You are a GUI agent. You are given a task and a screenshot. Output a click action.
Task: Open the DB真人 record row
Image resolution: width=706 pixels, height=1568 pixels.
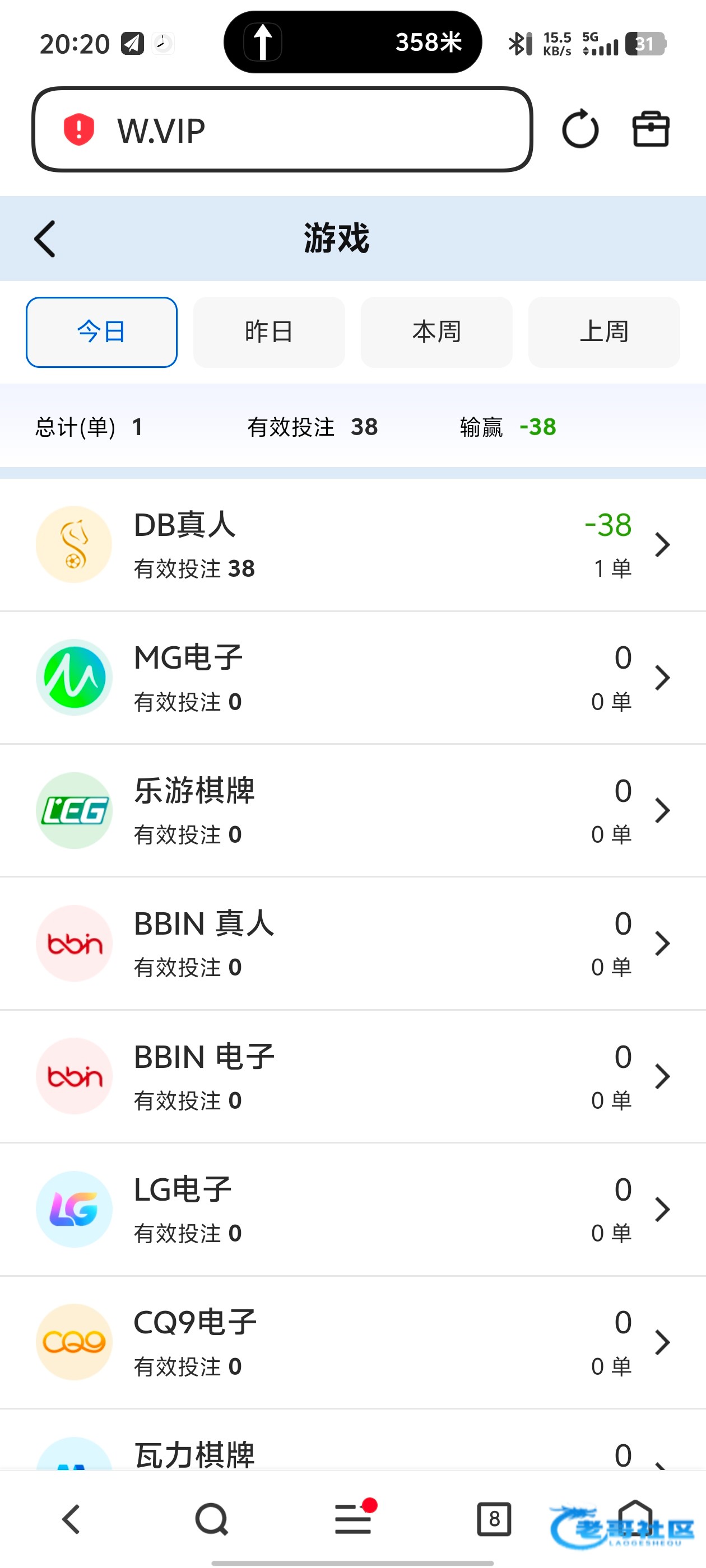click(352, 545)
